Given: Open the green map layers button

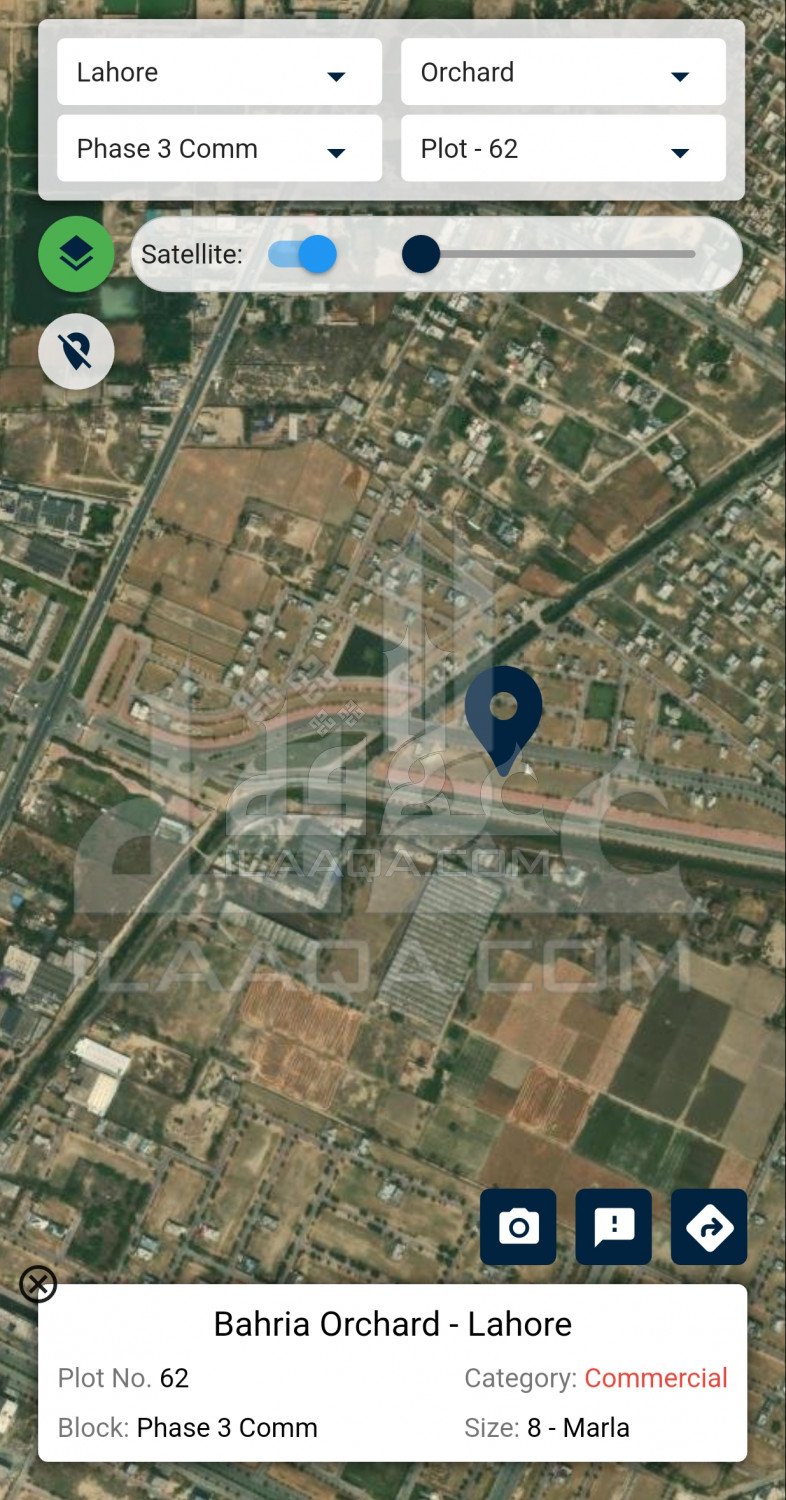Looking at the screenshot, I should 76,254.
